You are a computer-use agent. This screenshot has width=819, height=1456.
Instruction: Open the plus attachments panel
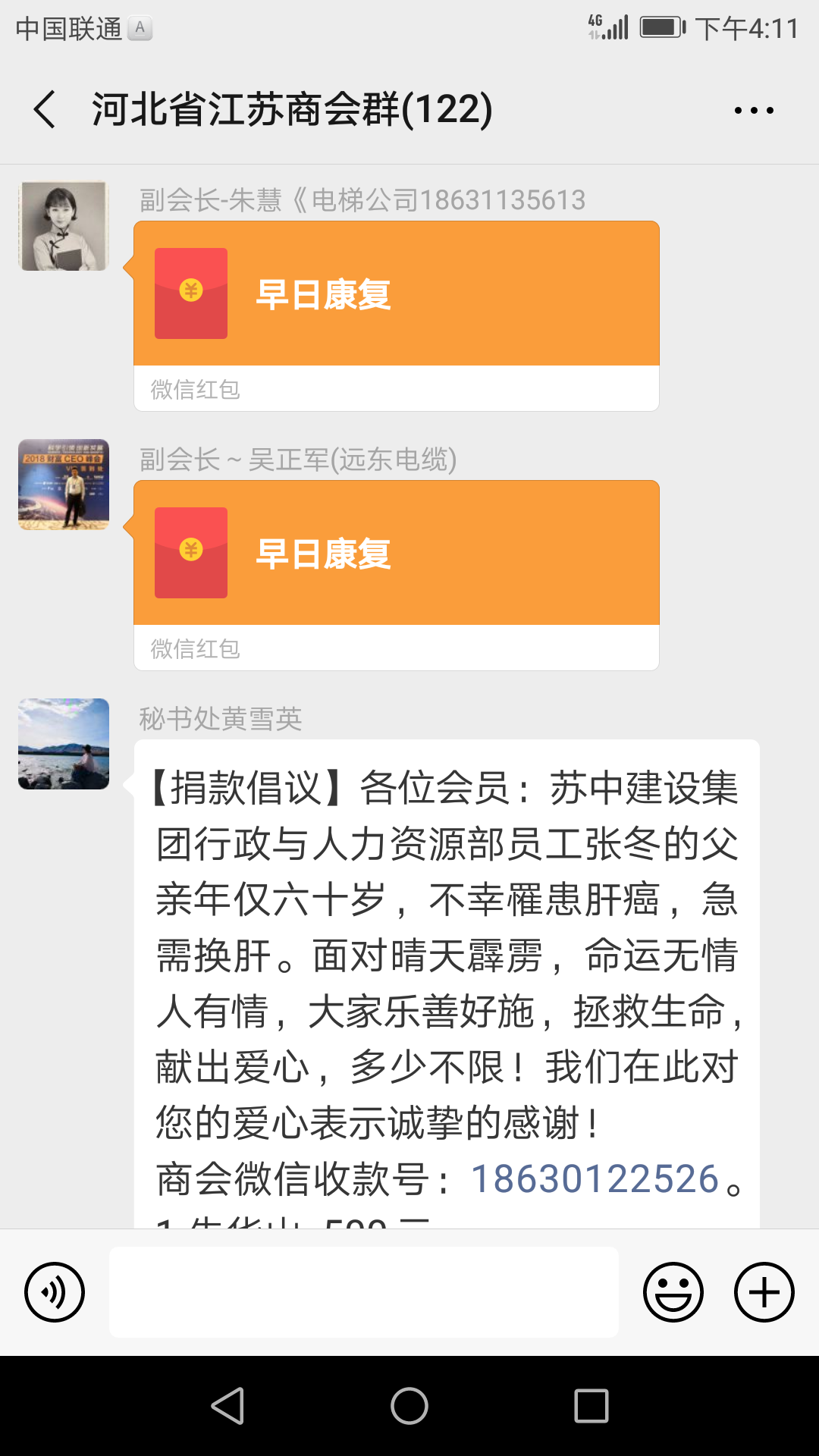764,1292
